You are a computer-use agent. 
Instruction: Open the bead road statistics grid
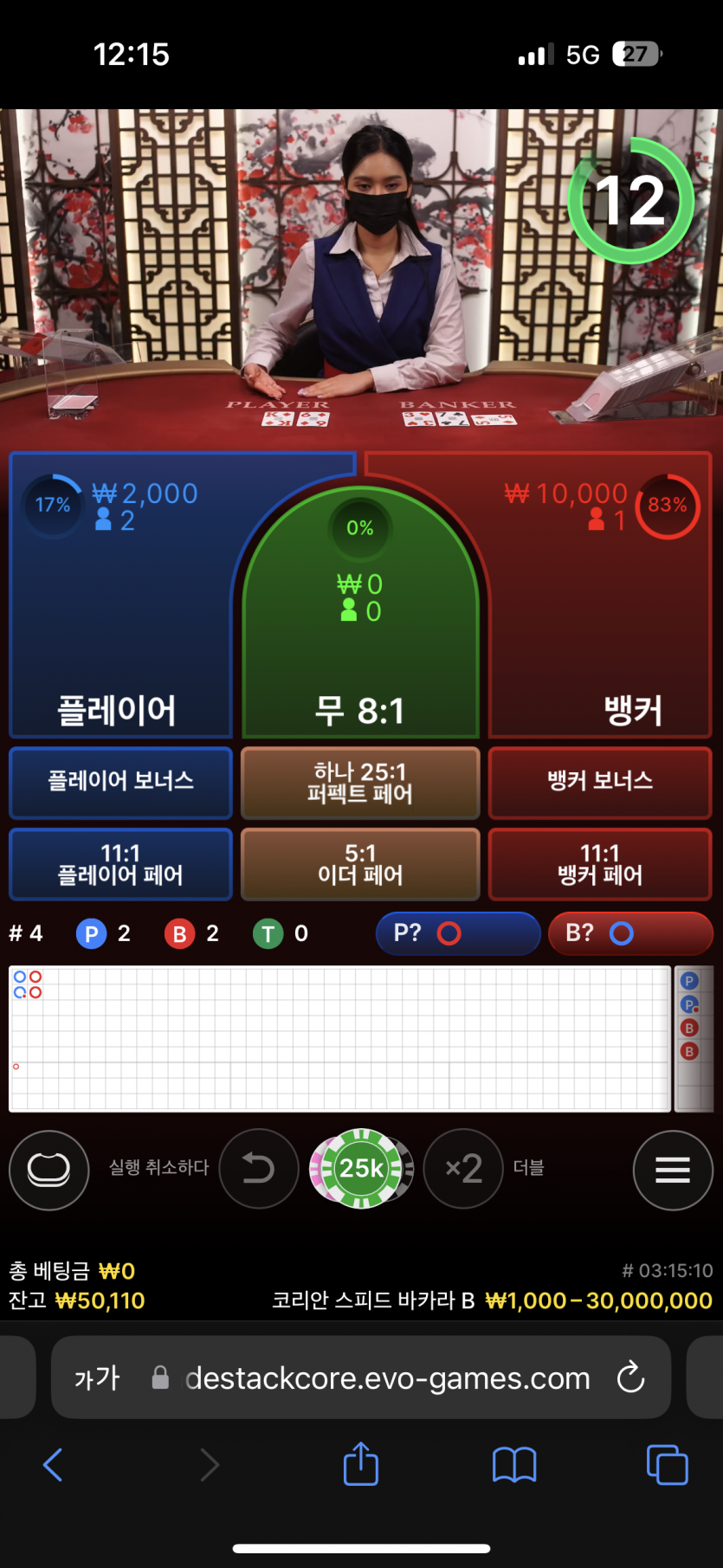(339, 1038)
